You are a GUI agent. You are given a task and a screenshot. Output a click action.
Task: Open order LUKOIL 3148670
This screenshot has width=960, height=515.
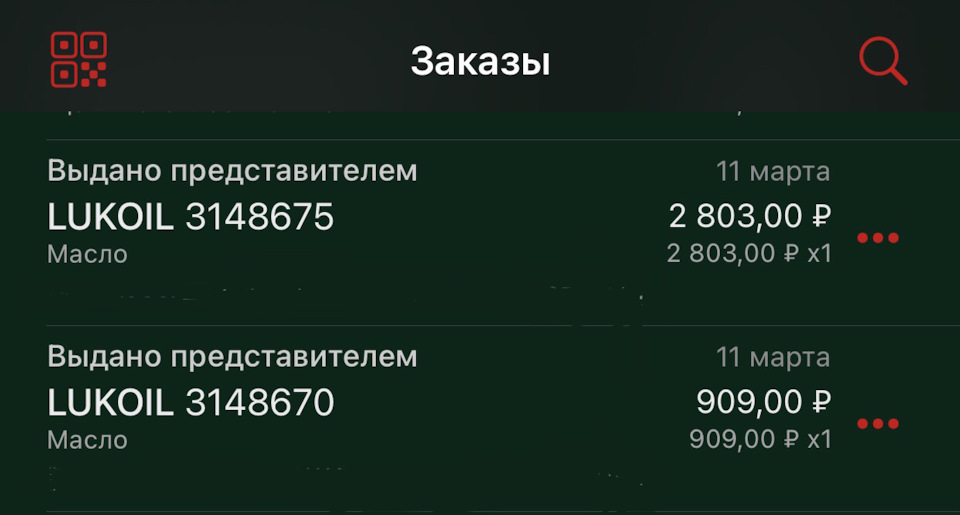tap(191, 403)
